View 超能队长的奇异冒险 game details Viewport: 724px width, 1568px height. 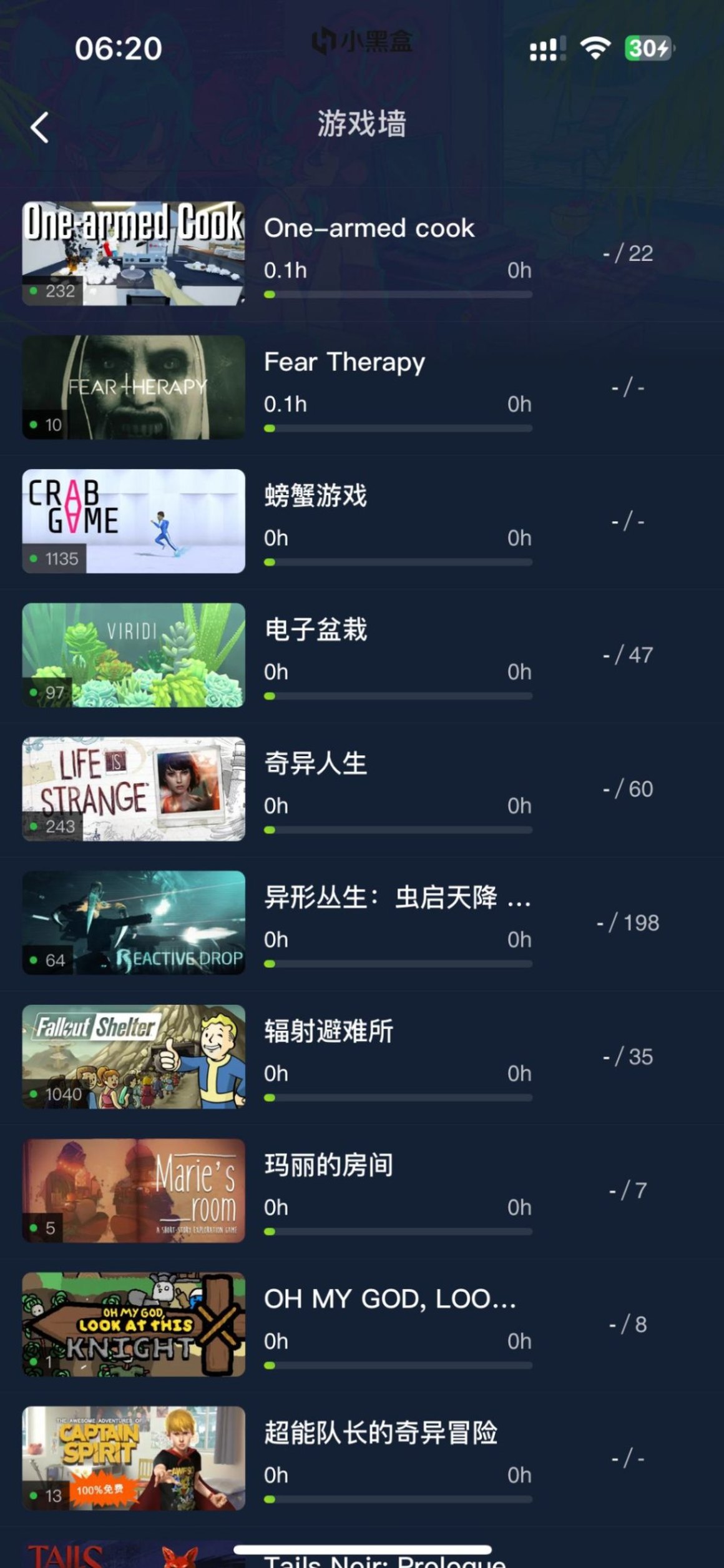[368, 1458]
